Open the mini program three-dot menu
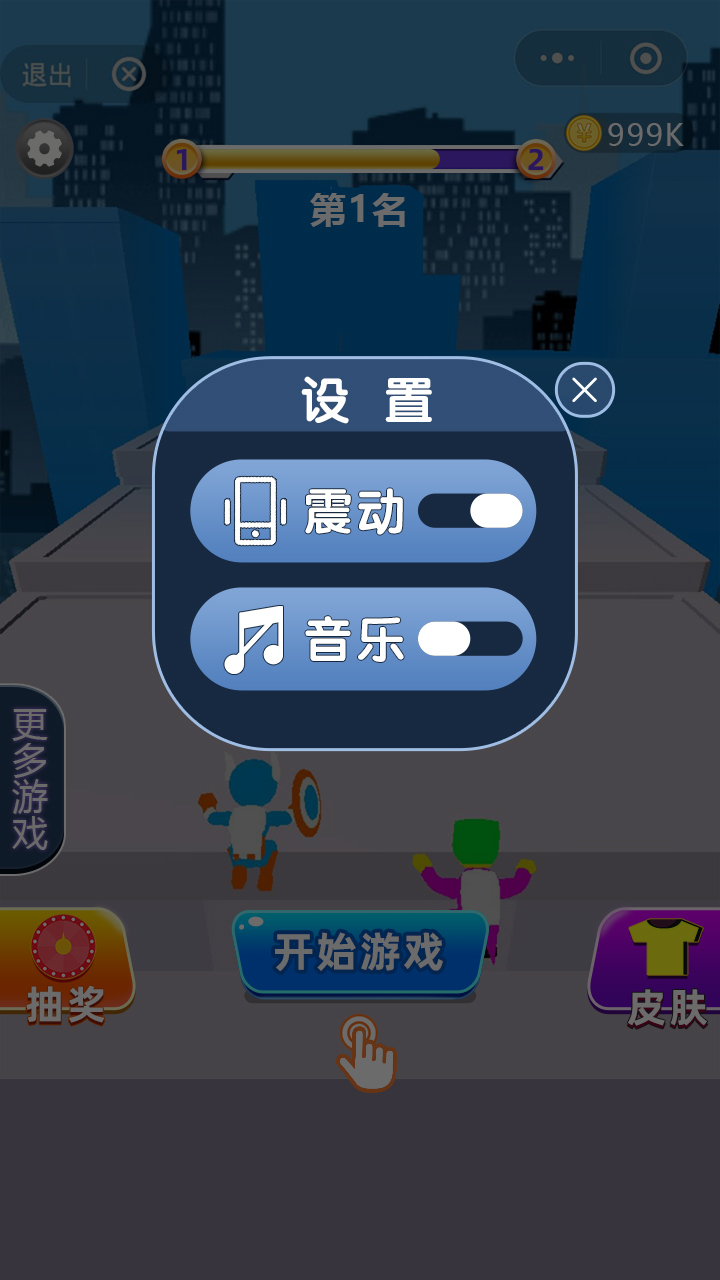The height and width of the screenshot is (1280, 720). (x=557, y=59)
